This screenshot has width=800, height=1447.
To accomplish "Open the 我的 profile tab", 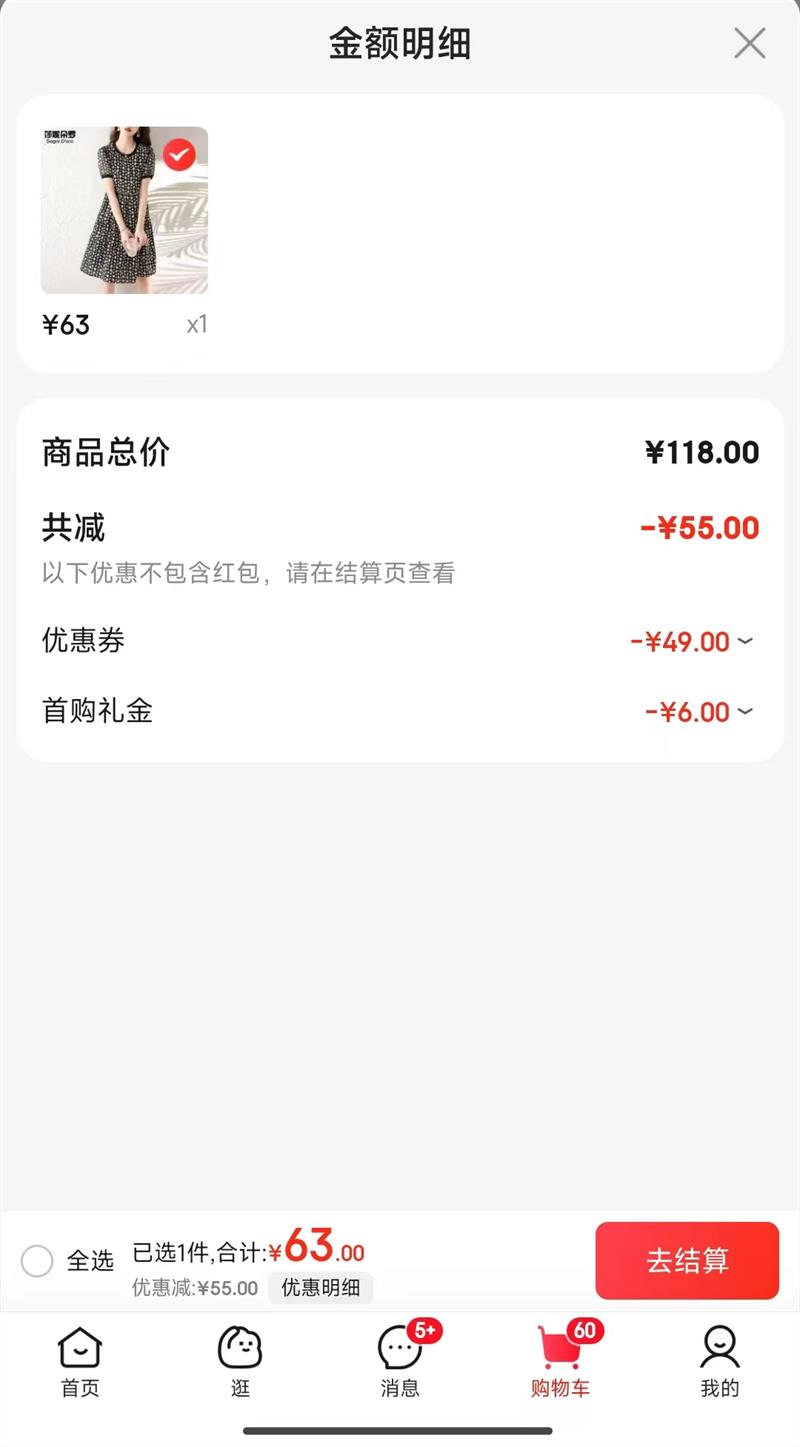I will [x=719, y=1362].
